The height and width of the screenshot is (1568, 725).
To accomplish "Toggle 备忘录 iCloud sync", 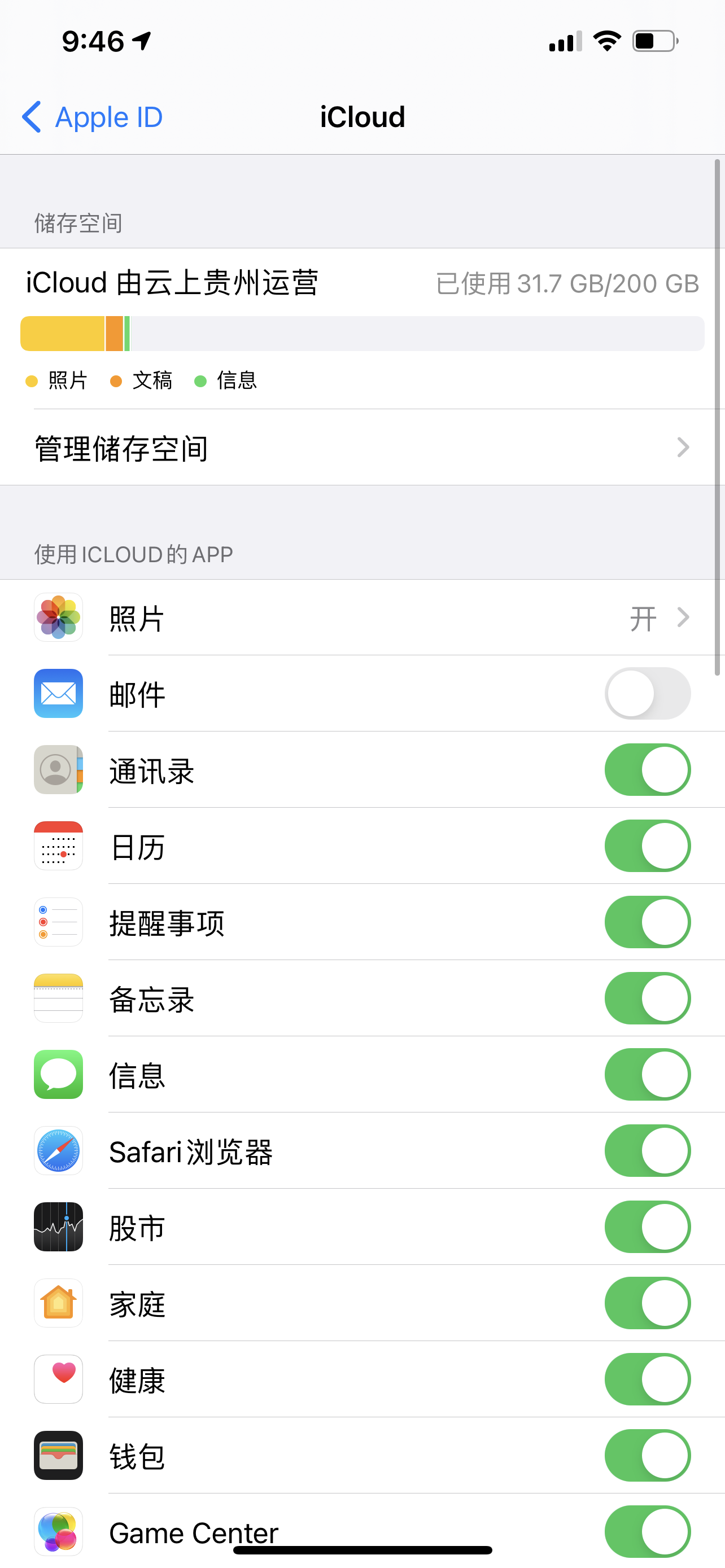I will [647, 998].
